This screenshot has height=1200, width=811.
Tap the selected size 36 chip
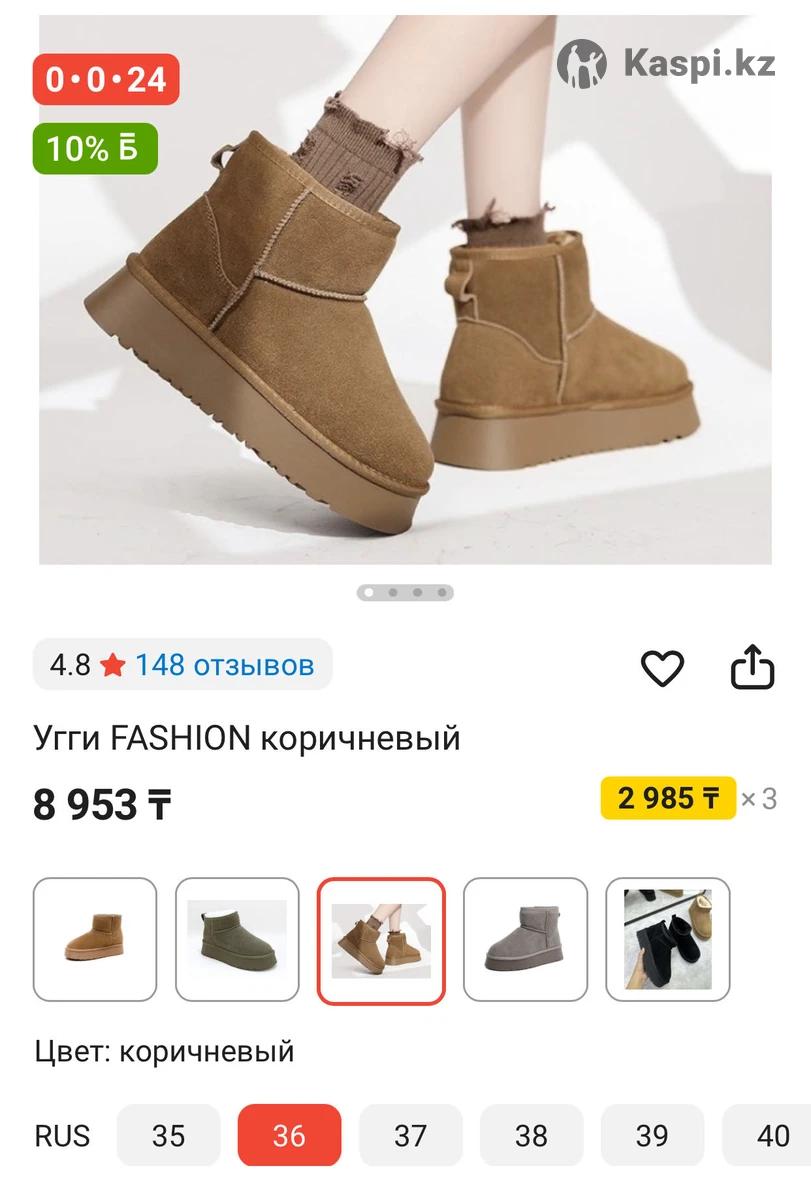pyautogui.click(x=289, y=1136)
